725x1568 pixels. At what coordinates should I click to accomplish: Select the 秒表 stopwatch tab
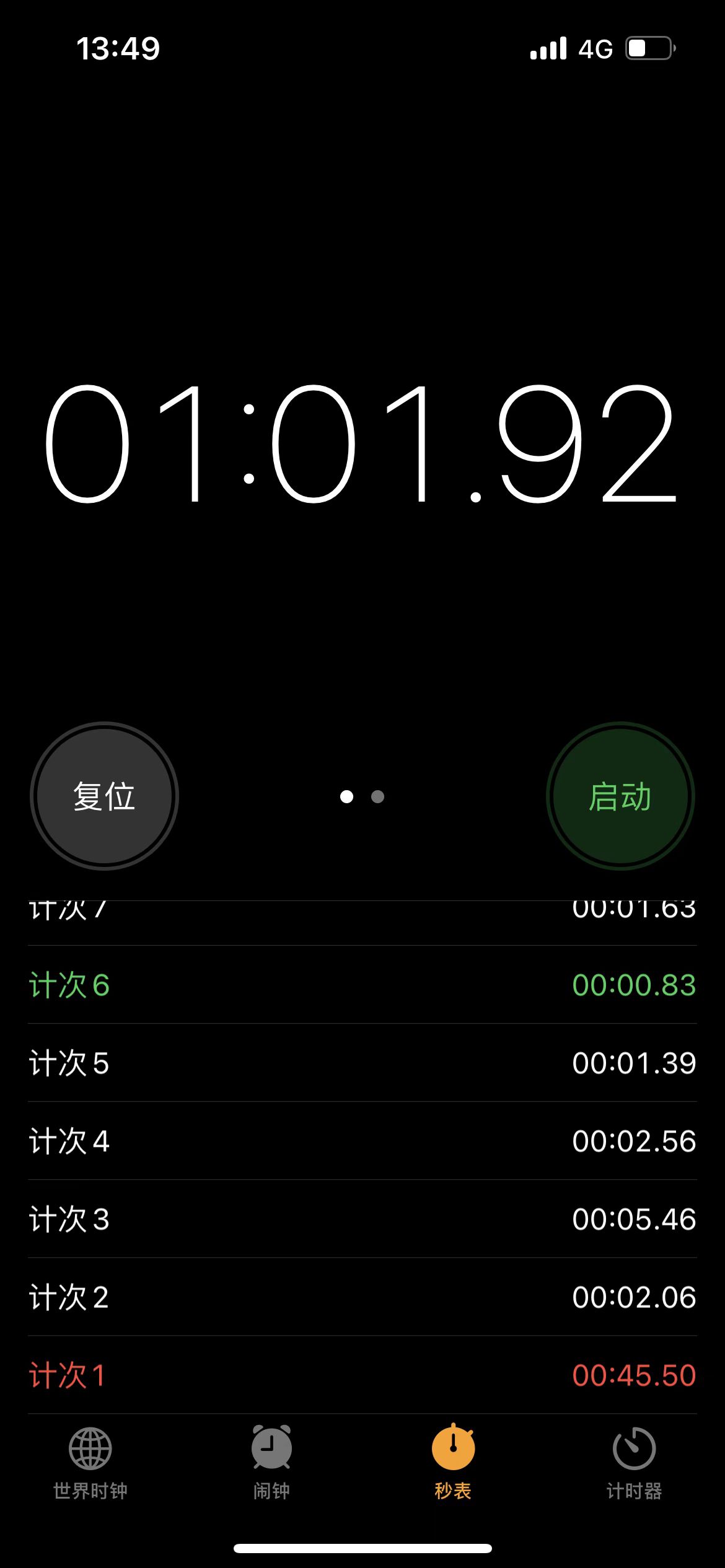(453, 1463)
